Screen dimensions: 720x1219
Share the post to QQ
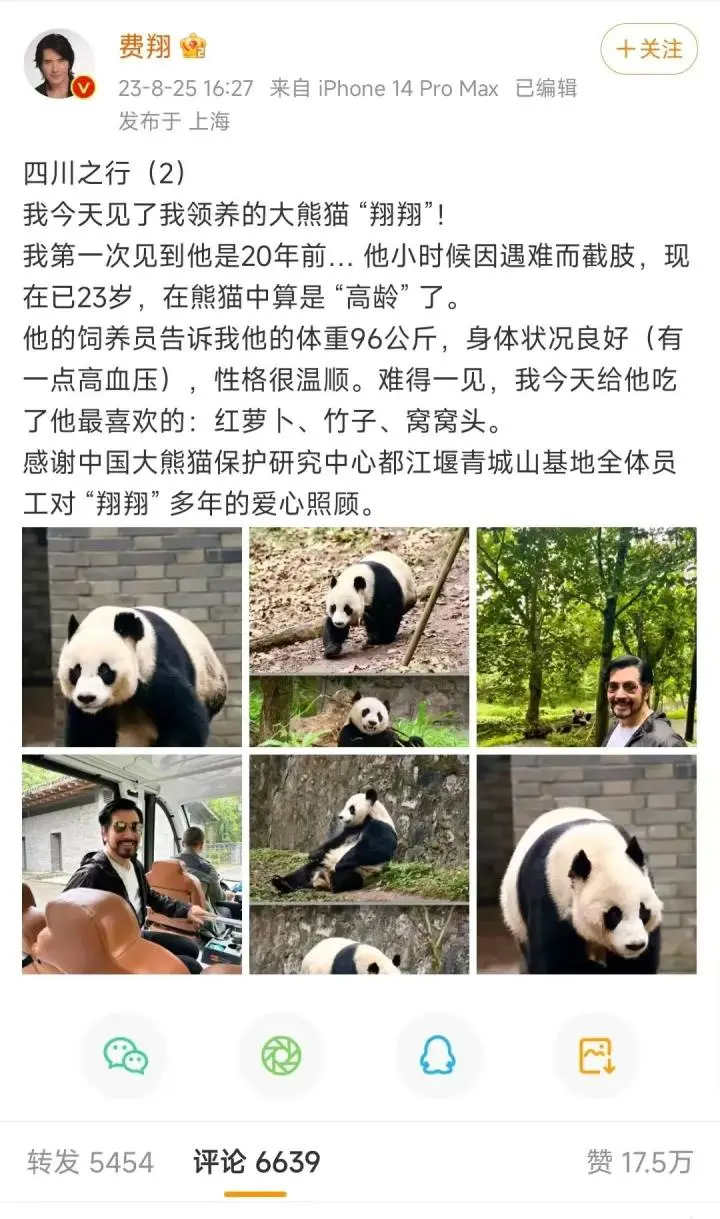(x=438, y=1055)
